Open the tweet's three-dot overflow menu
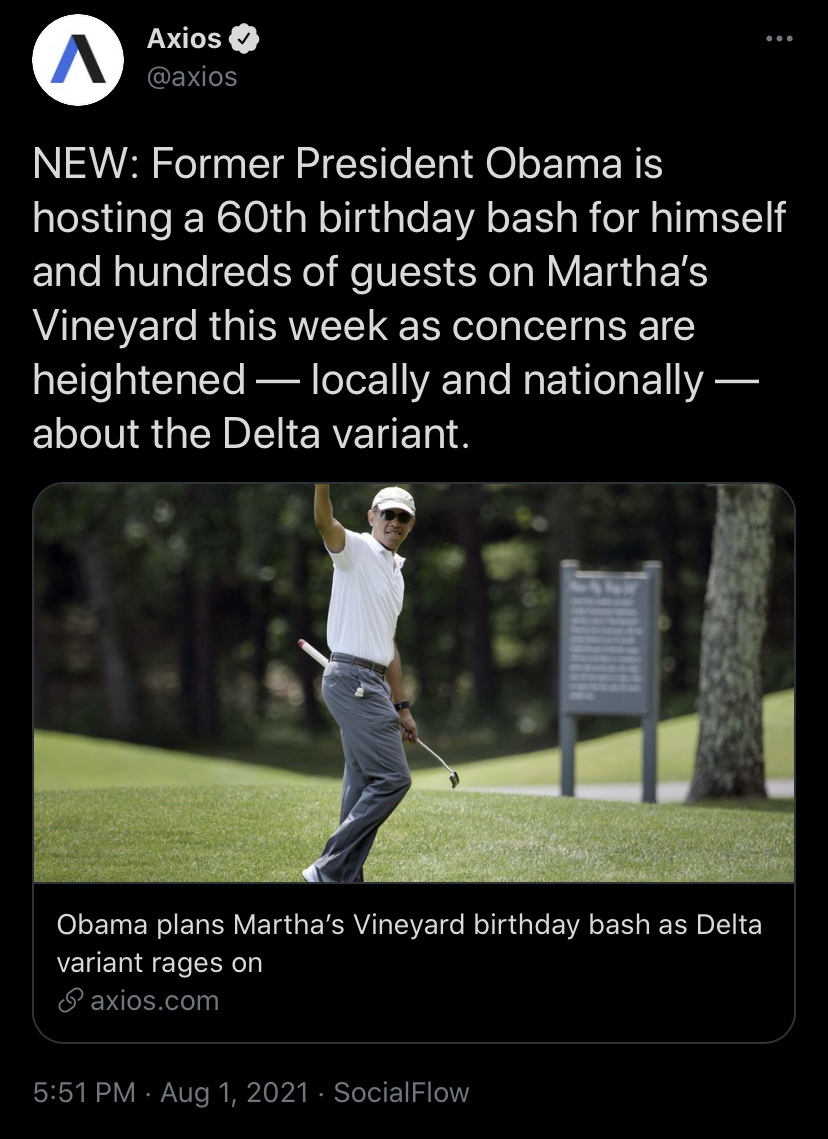Screen dimensions: 828x1139 point(778,39)
